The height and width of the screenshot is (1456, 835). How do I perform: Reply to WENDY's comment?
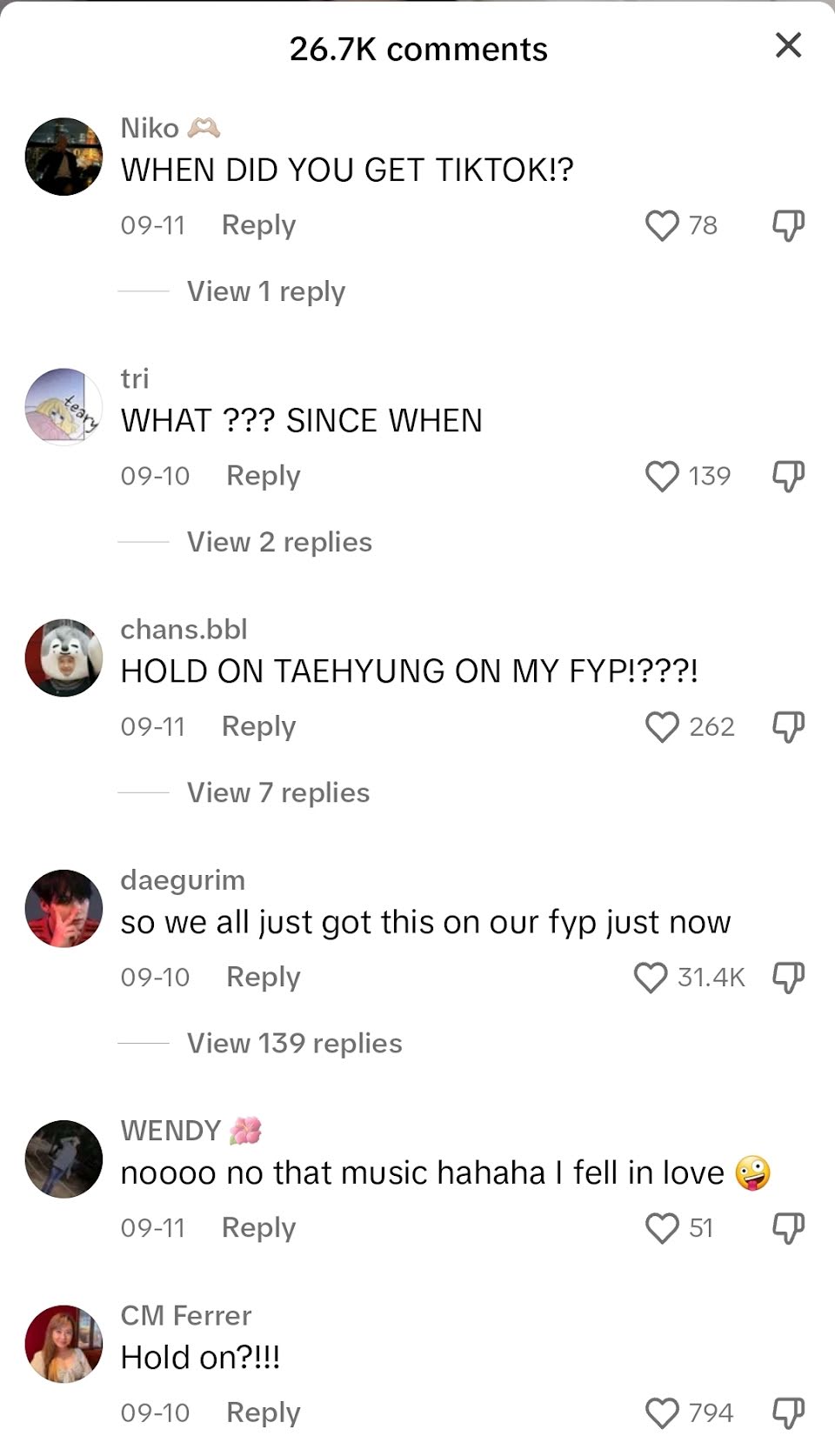[x=258, y=1227]
